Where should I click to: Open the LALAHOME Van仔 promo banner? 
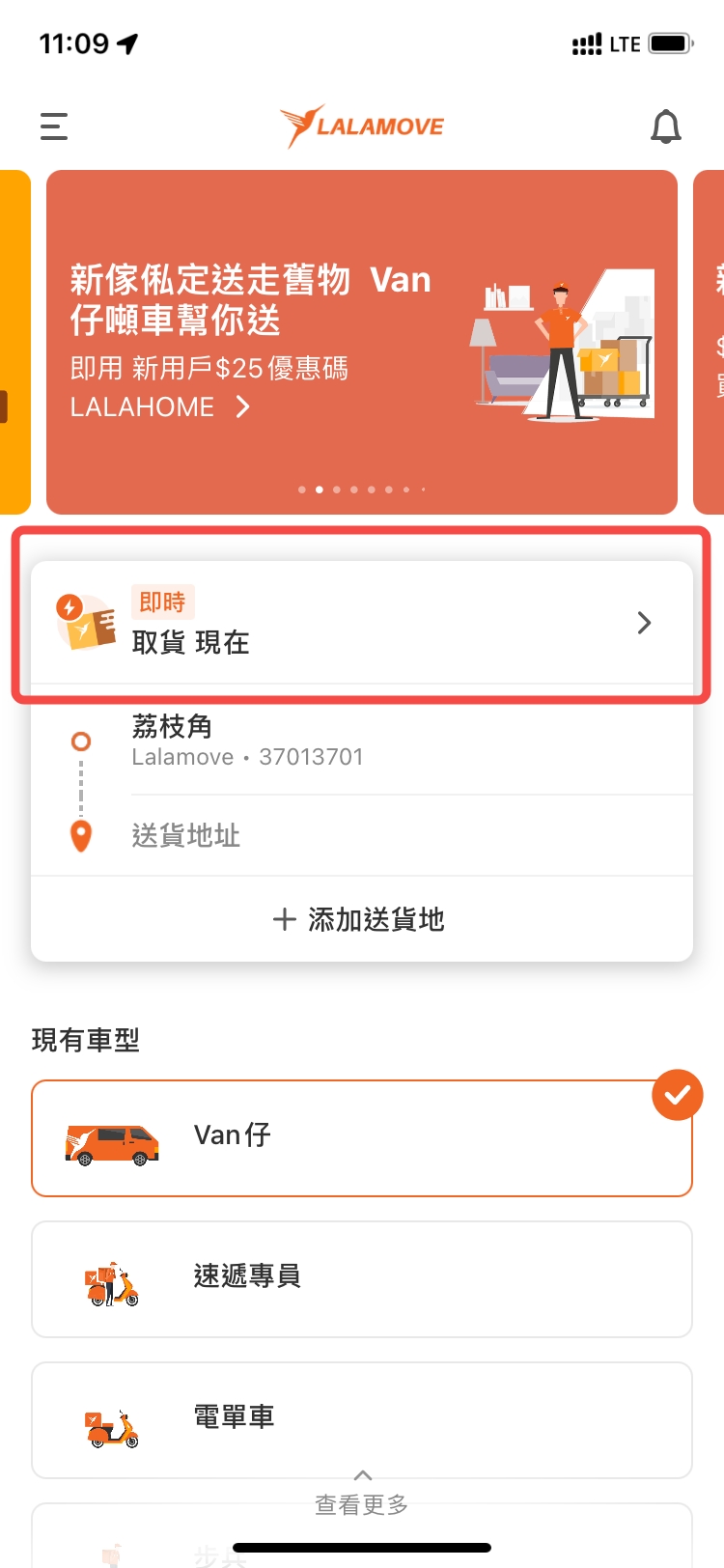361,342
